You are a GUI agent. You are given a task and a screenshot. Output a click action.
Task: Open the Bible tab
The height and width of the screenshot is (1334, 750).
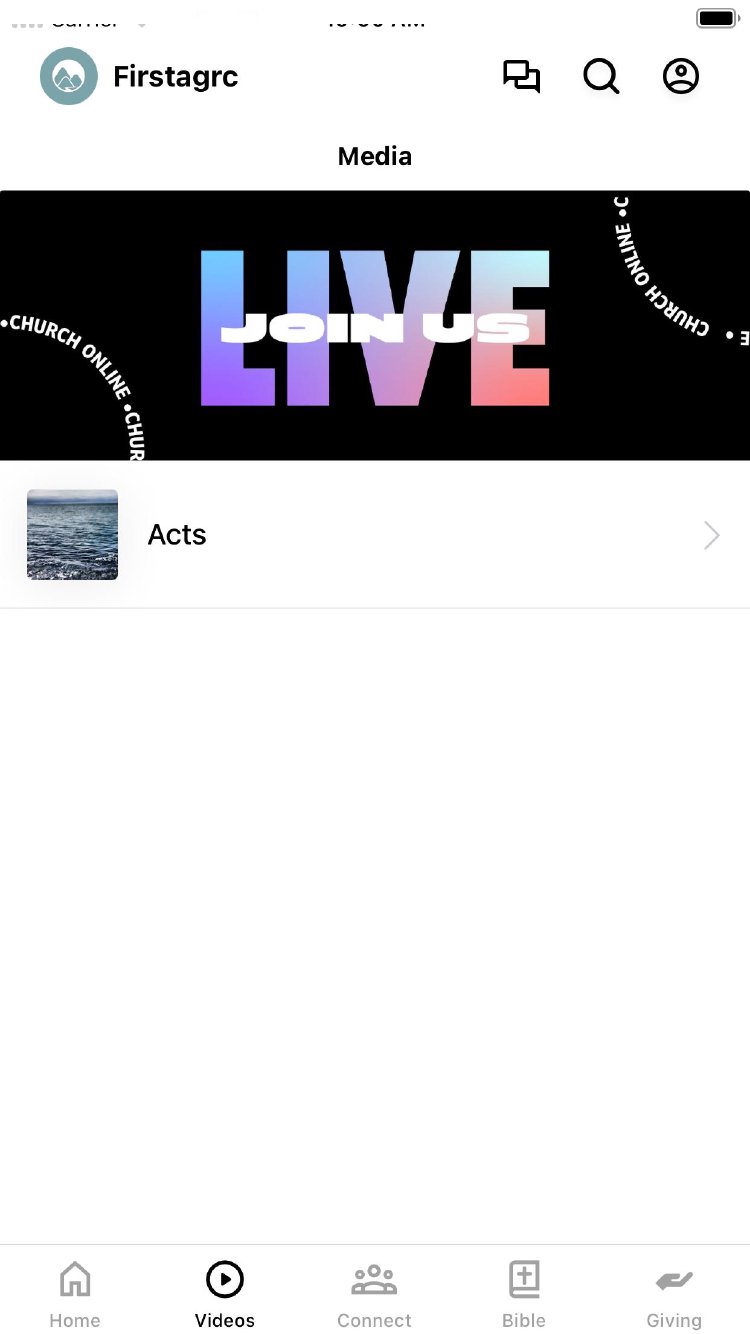524,1294
